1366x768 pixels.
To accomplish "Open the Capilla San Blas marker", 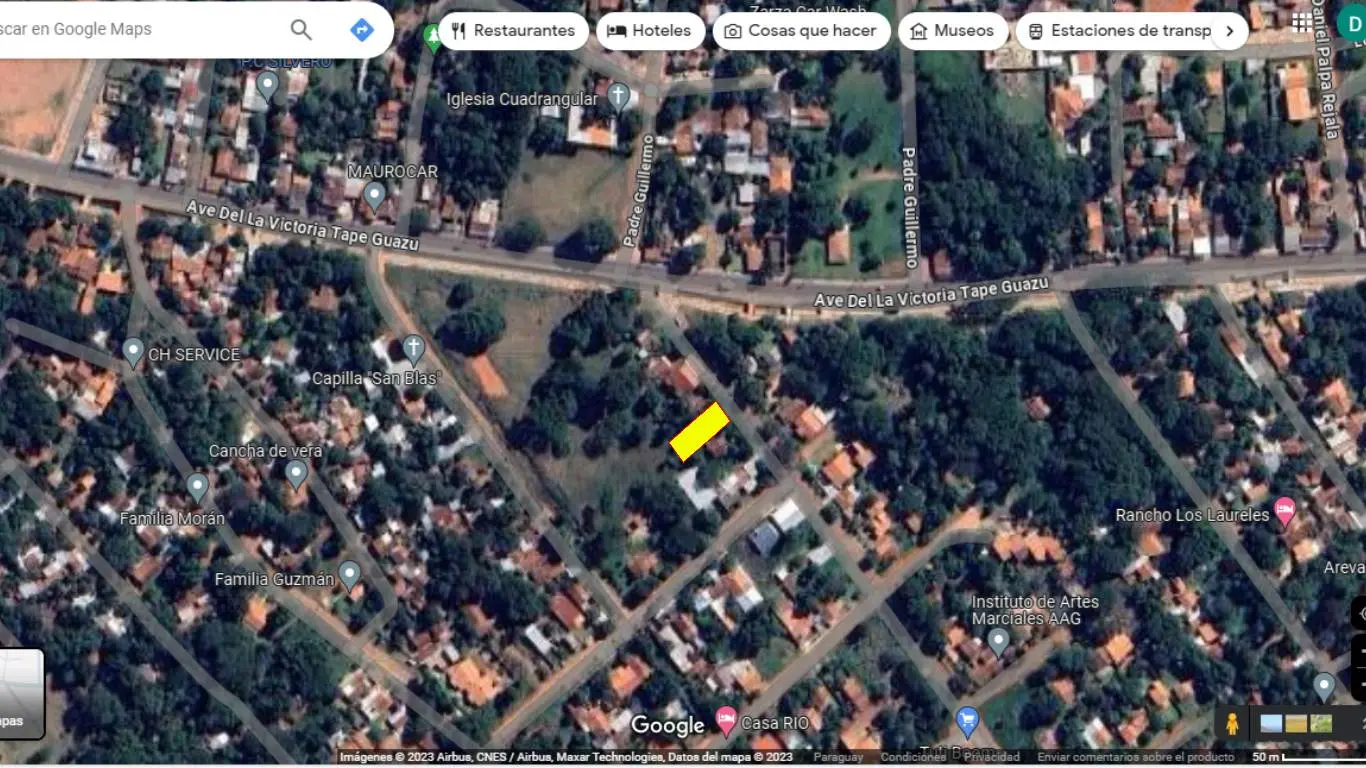I will [x=413, y=350].
